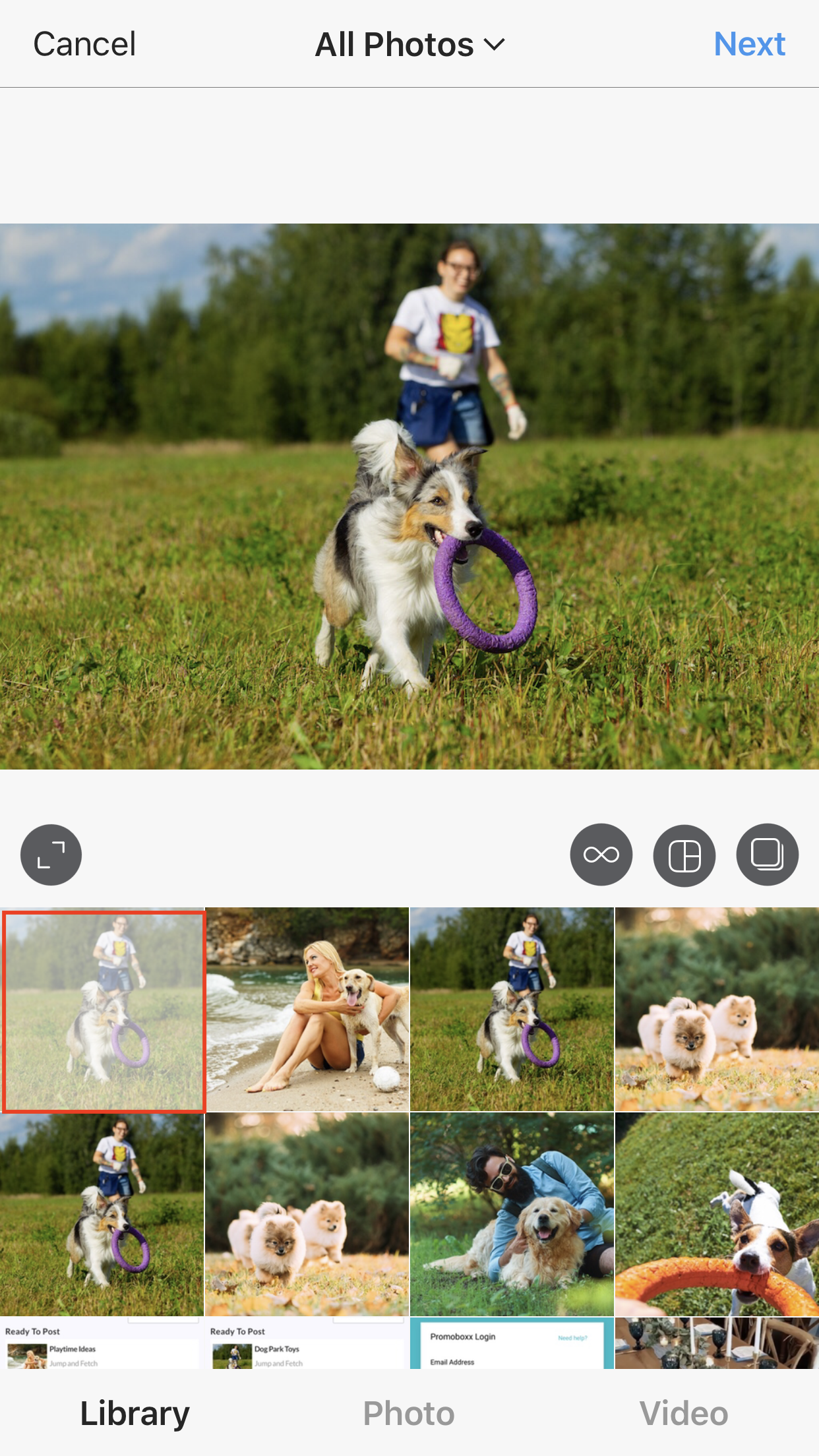This screenshot has width=819, height=1456.
Task: Switch to the Video tab
Action: click(683, 1414)
